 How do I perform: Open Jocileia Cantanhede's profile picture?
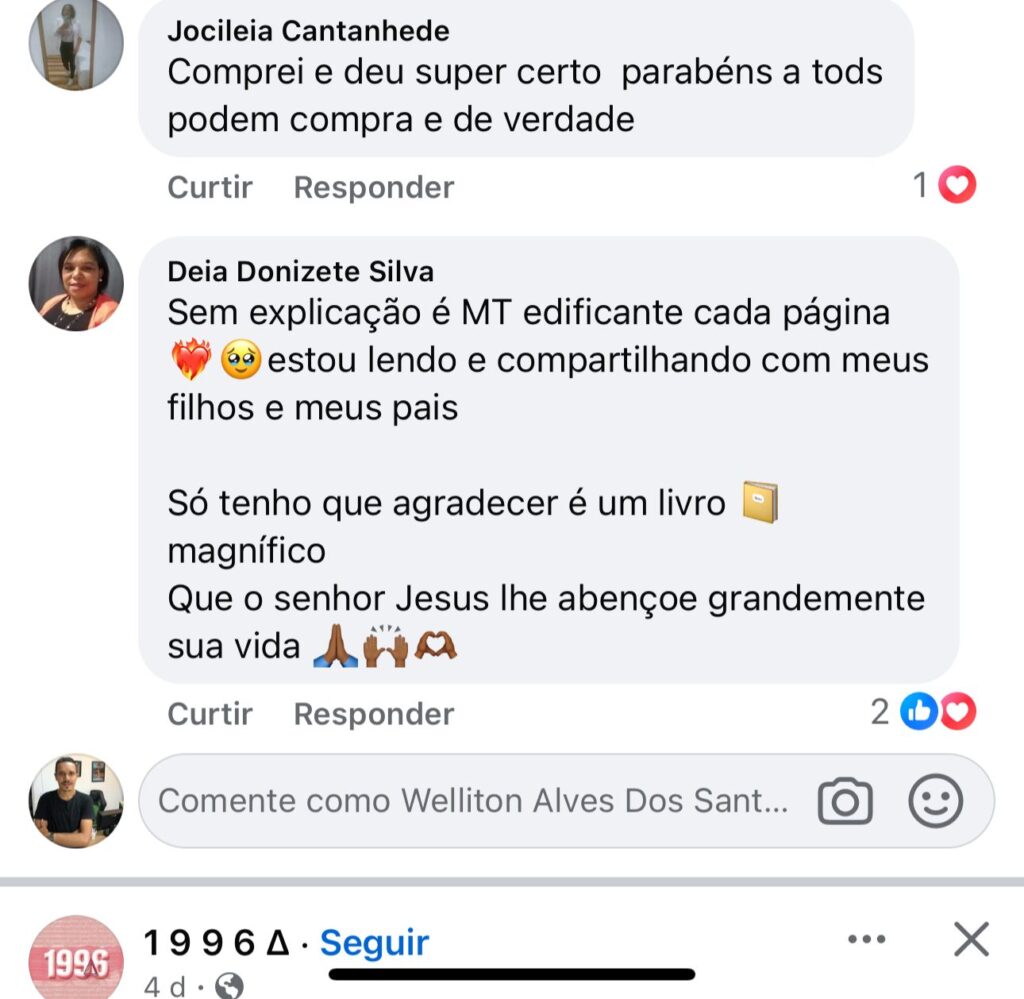click(76, 44)
